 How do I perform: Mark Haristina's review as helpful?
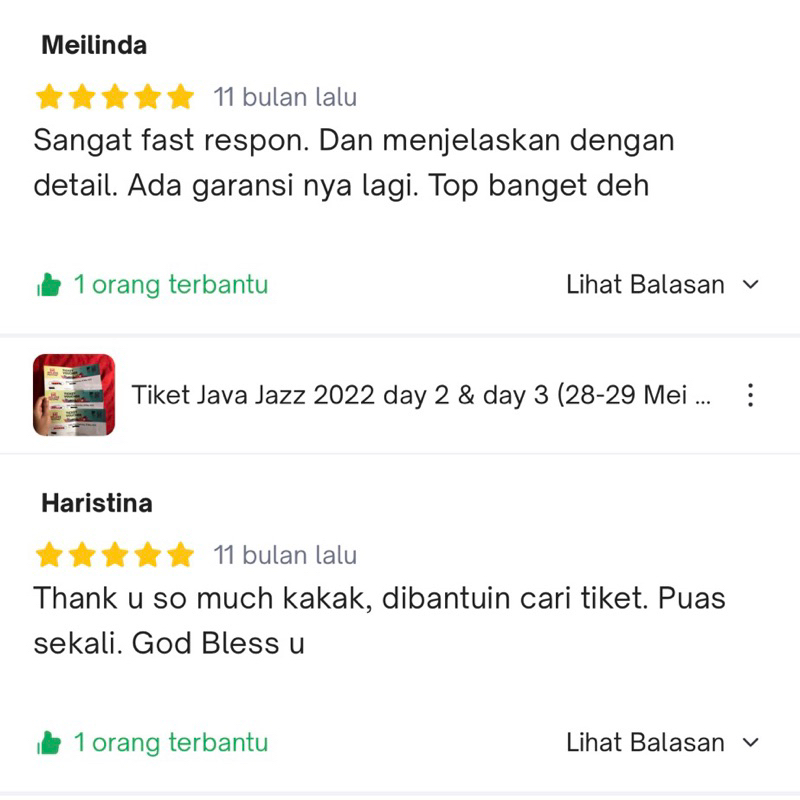[49, 743]
